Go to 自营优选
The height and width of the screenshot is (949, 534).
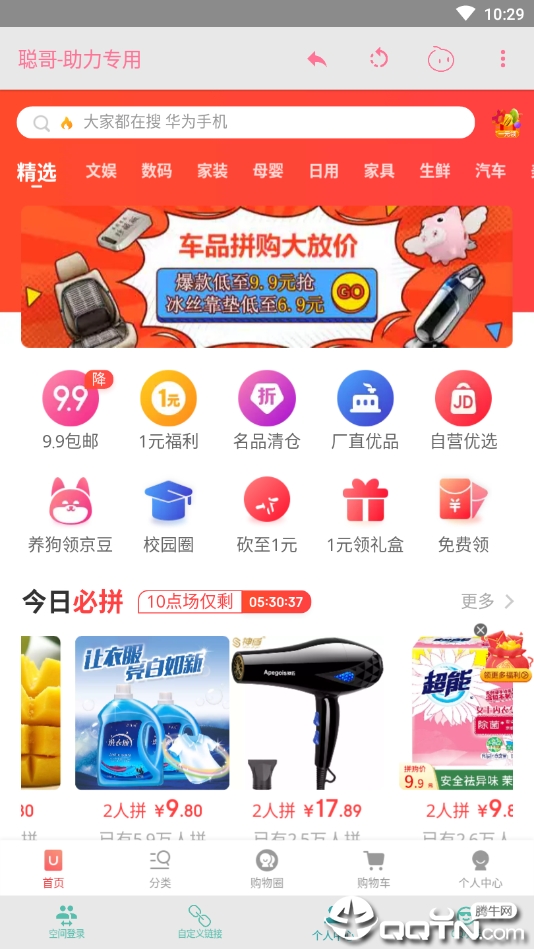463,411
